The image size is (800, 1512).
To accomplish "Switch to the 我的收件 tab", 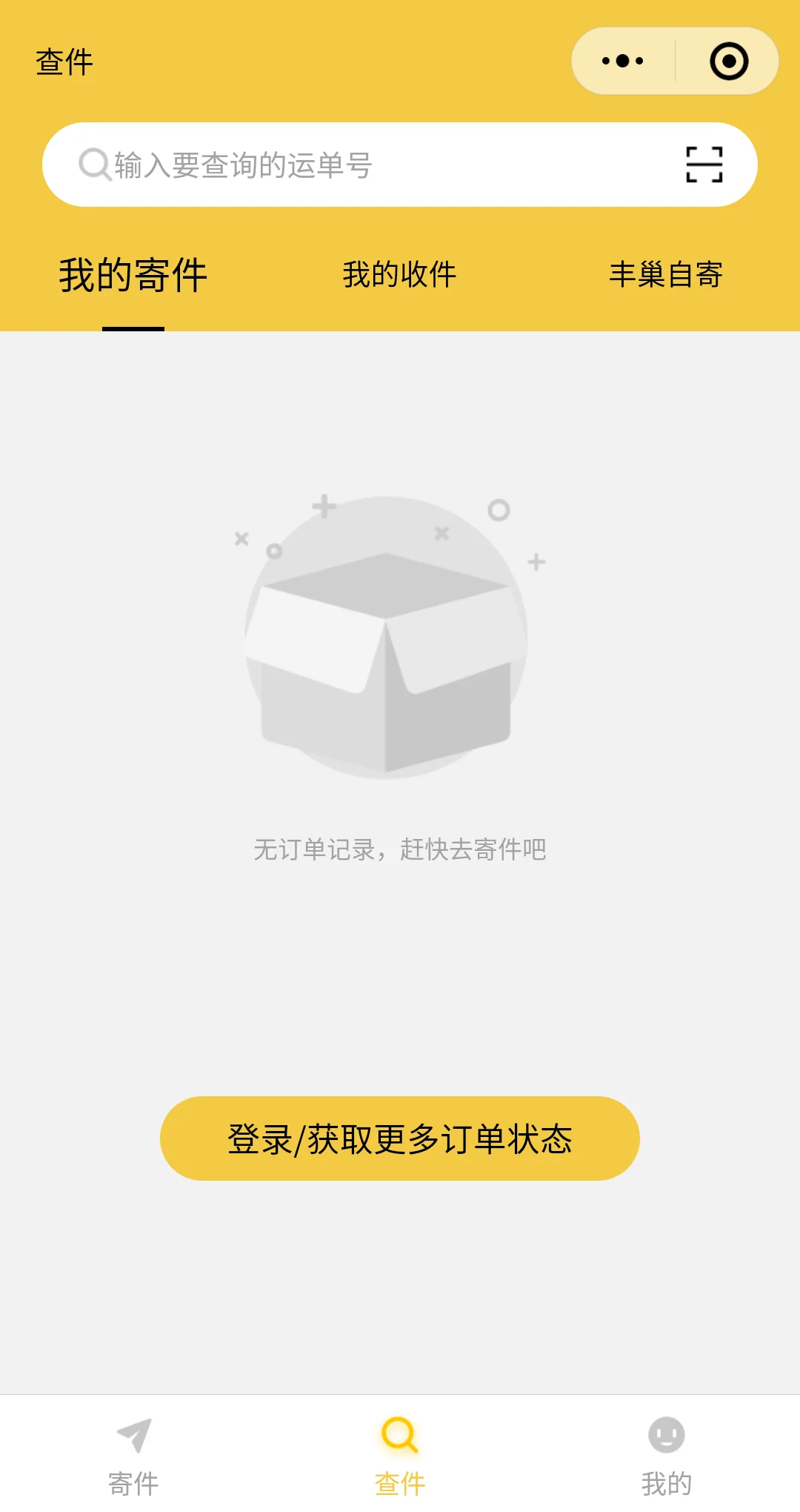I will click(x=399, y=276).
